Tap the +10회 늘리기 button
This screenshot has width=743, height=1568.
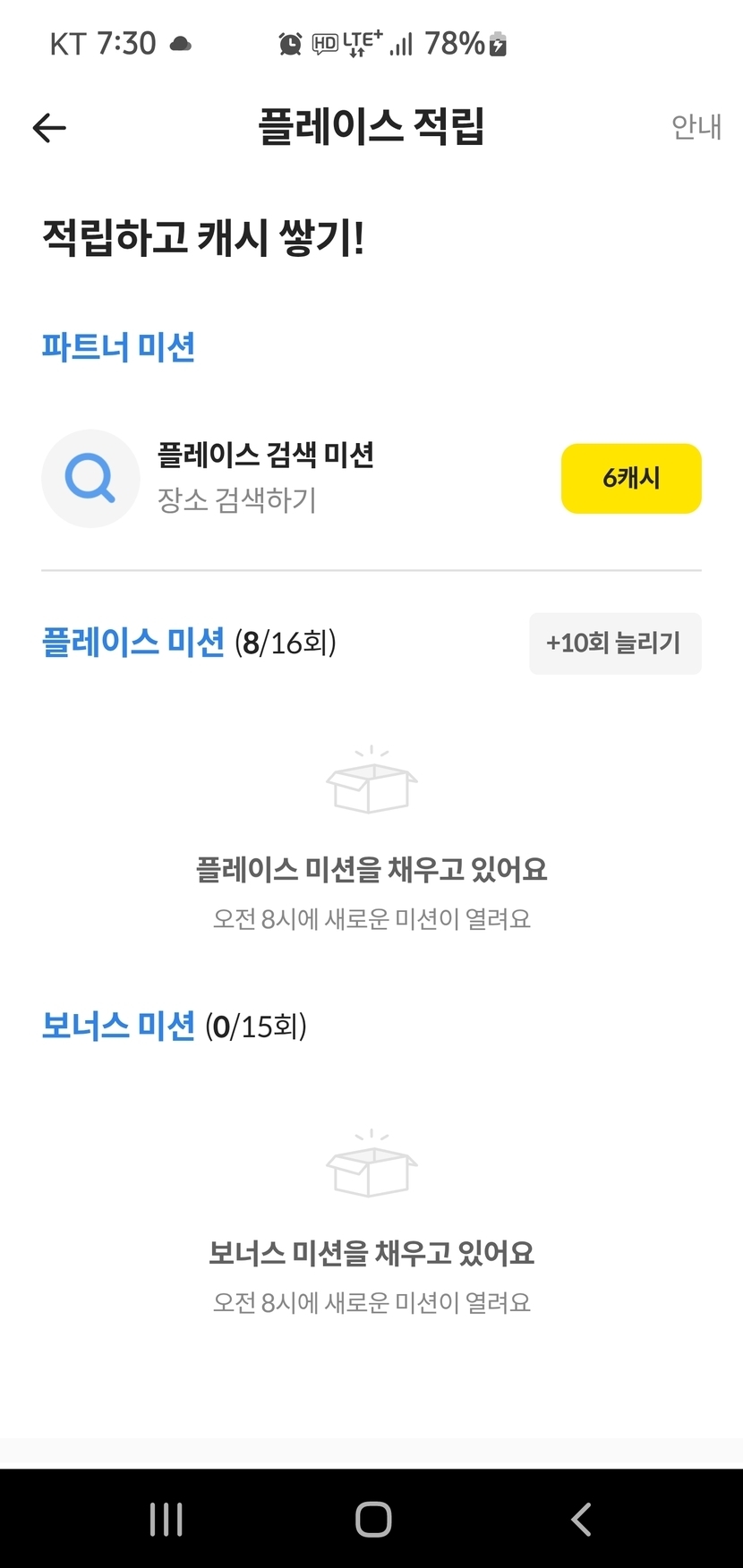[615, 643]
